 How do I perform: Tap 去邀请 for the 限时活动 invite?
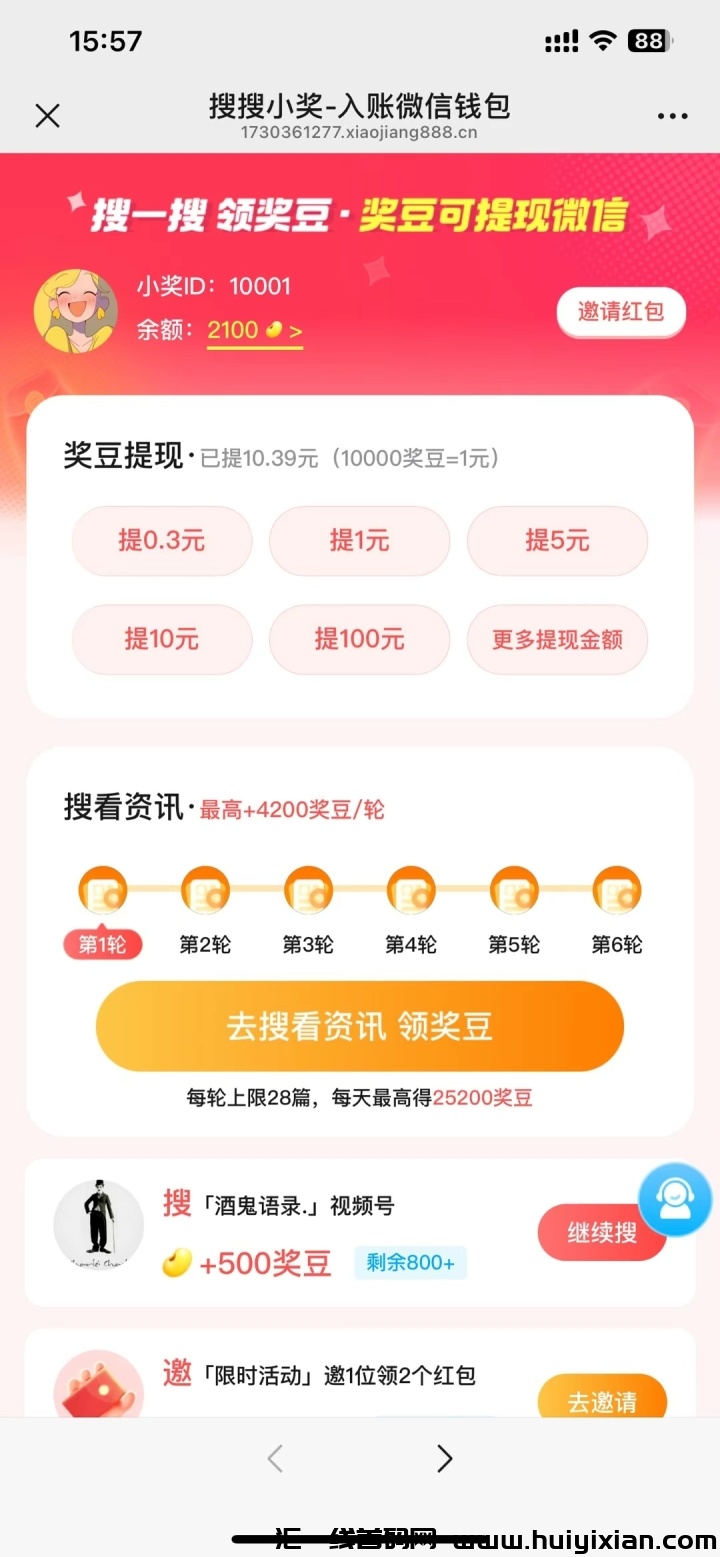[602, 1402]
